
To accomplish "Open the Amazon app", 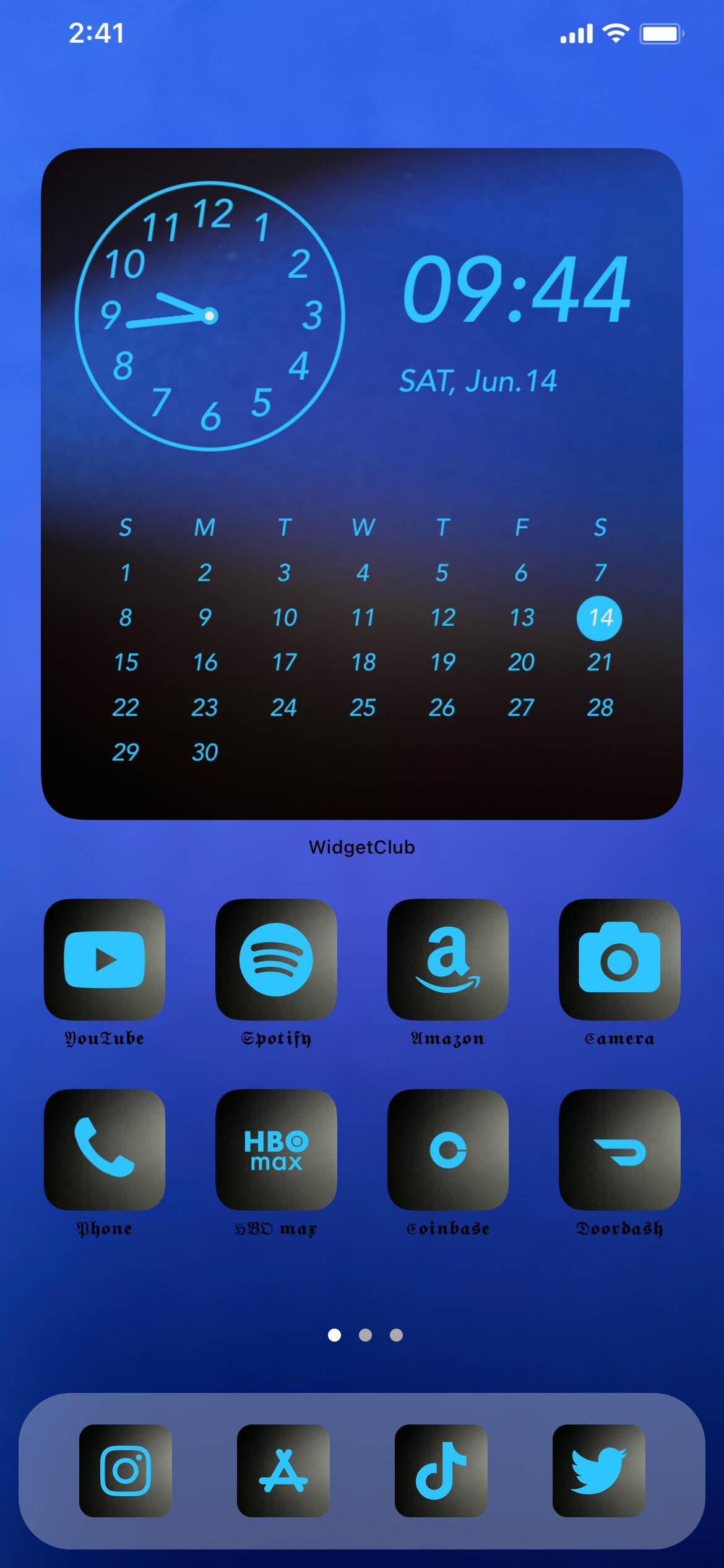I will (x=447, y=959).
